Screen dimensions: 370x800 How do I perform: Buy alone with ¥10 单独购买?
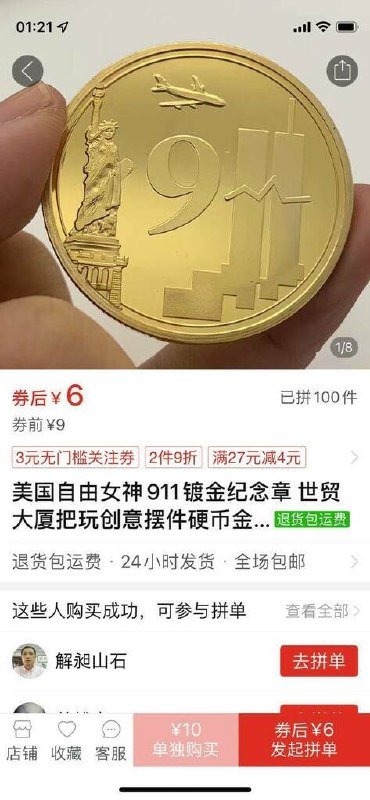coord(186,739)
